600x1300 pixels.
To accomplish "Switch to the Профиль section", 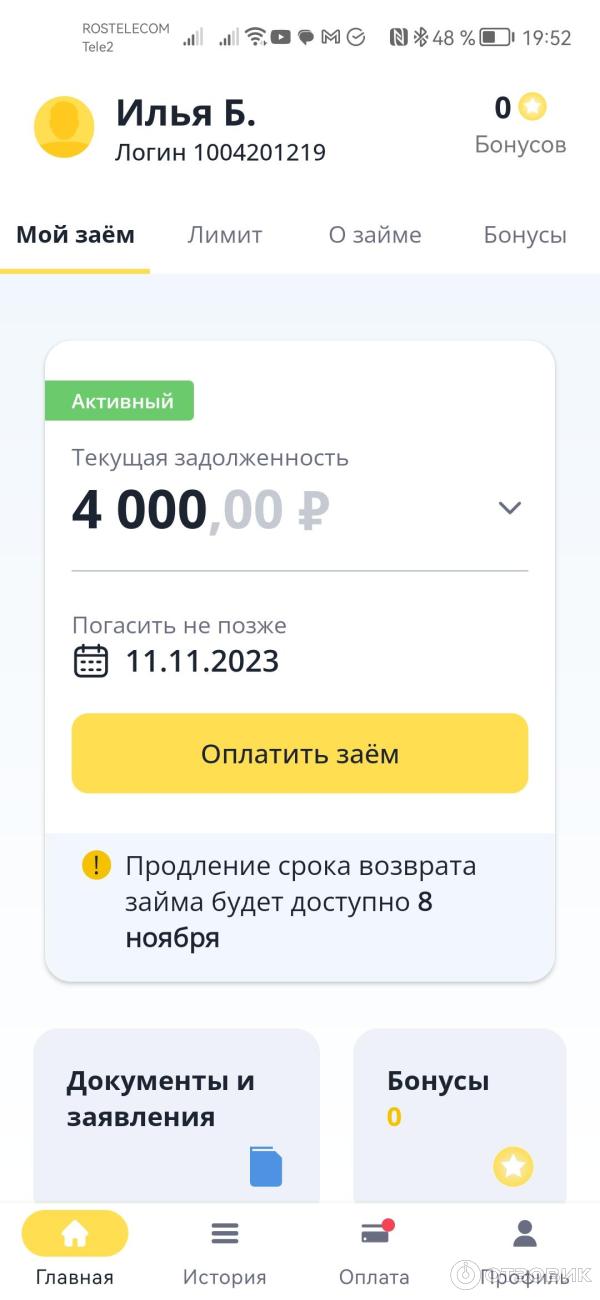I will click(x=525, y=1250).
